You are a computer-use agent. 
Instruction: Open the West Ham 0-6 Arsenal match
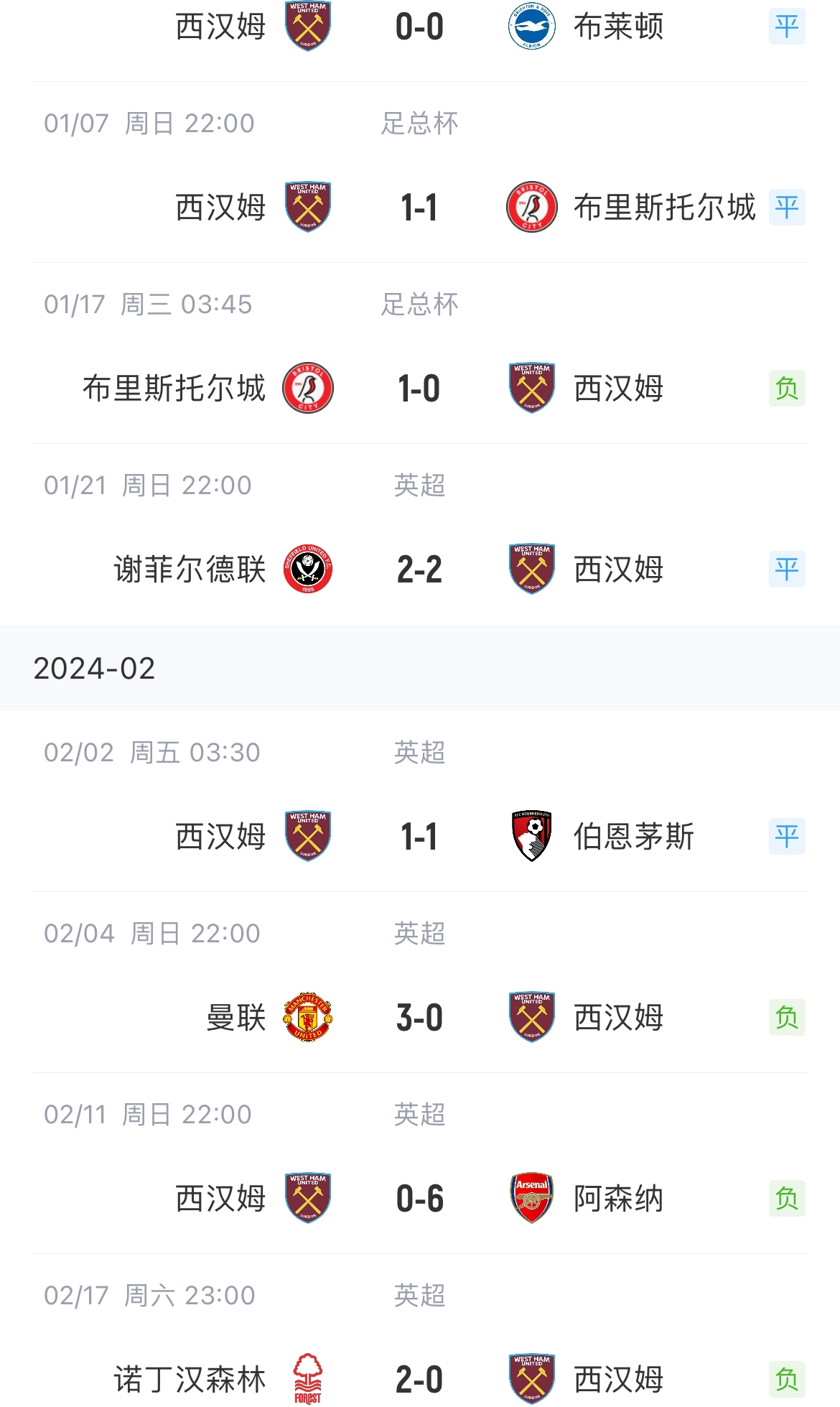(x=419, y=1199)
